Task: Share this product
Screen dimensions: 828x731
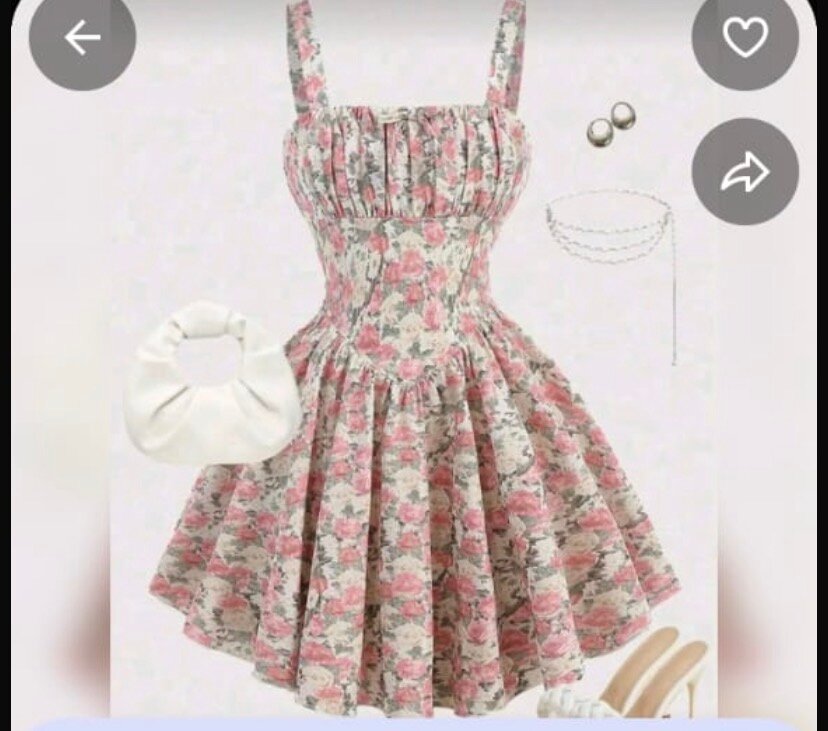Action: point(745,171)
